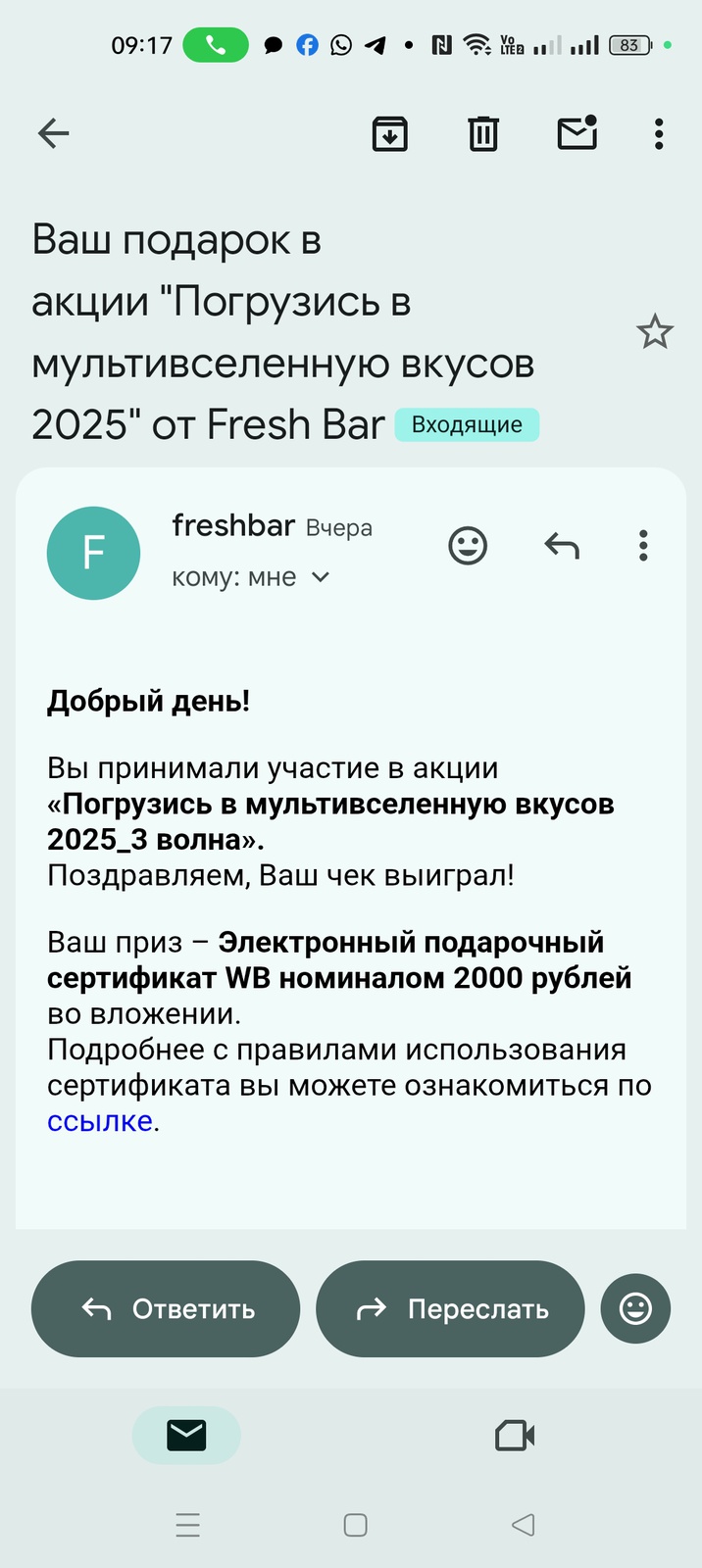
Task: Tap the Входящие label chip
Action: pyautogui.click(x=467, y=424)
